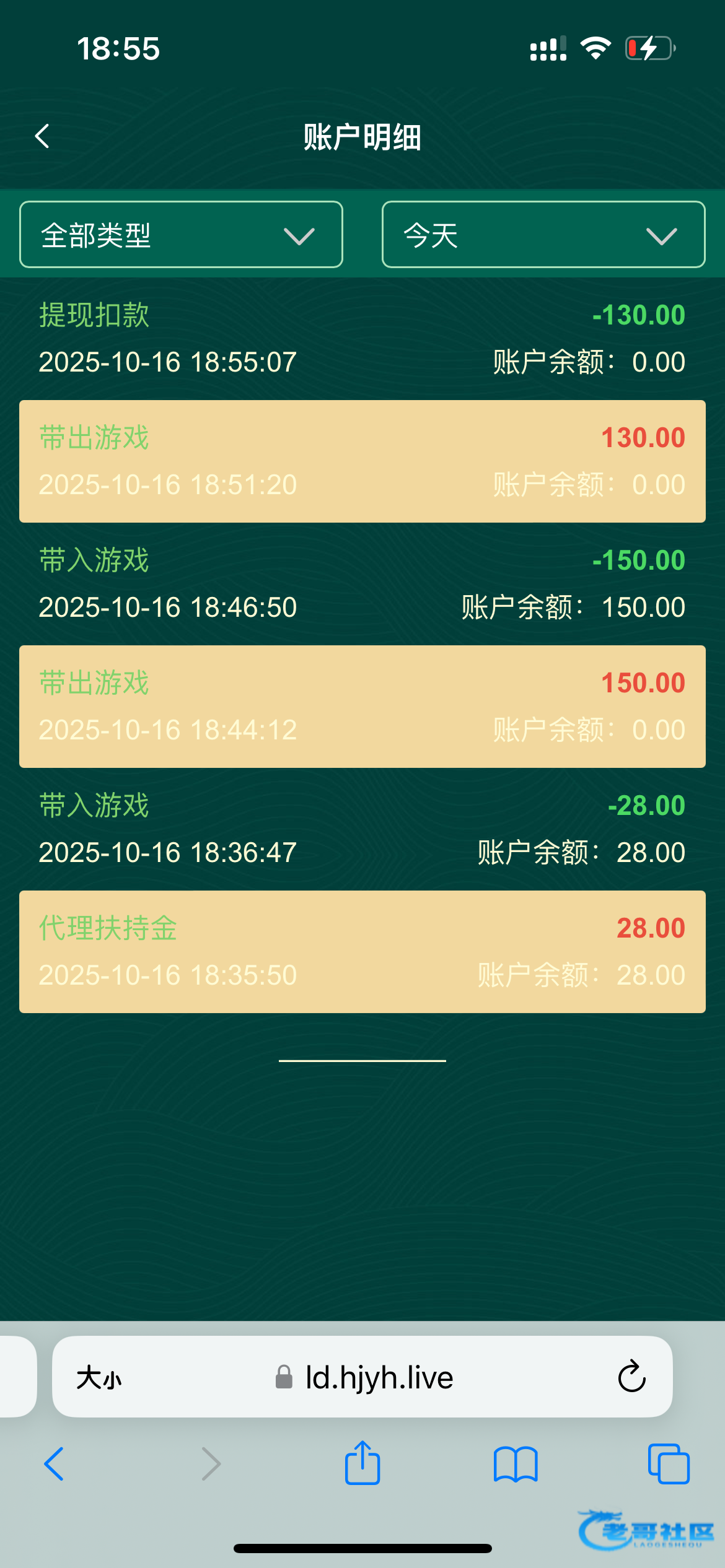The image size is (725, 1568).
Task: Open the 今天 date range dropdown
Action: [x=543, y=235]
